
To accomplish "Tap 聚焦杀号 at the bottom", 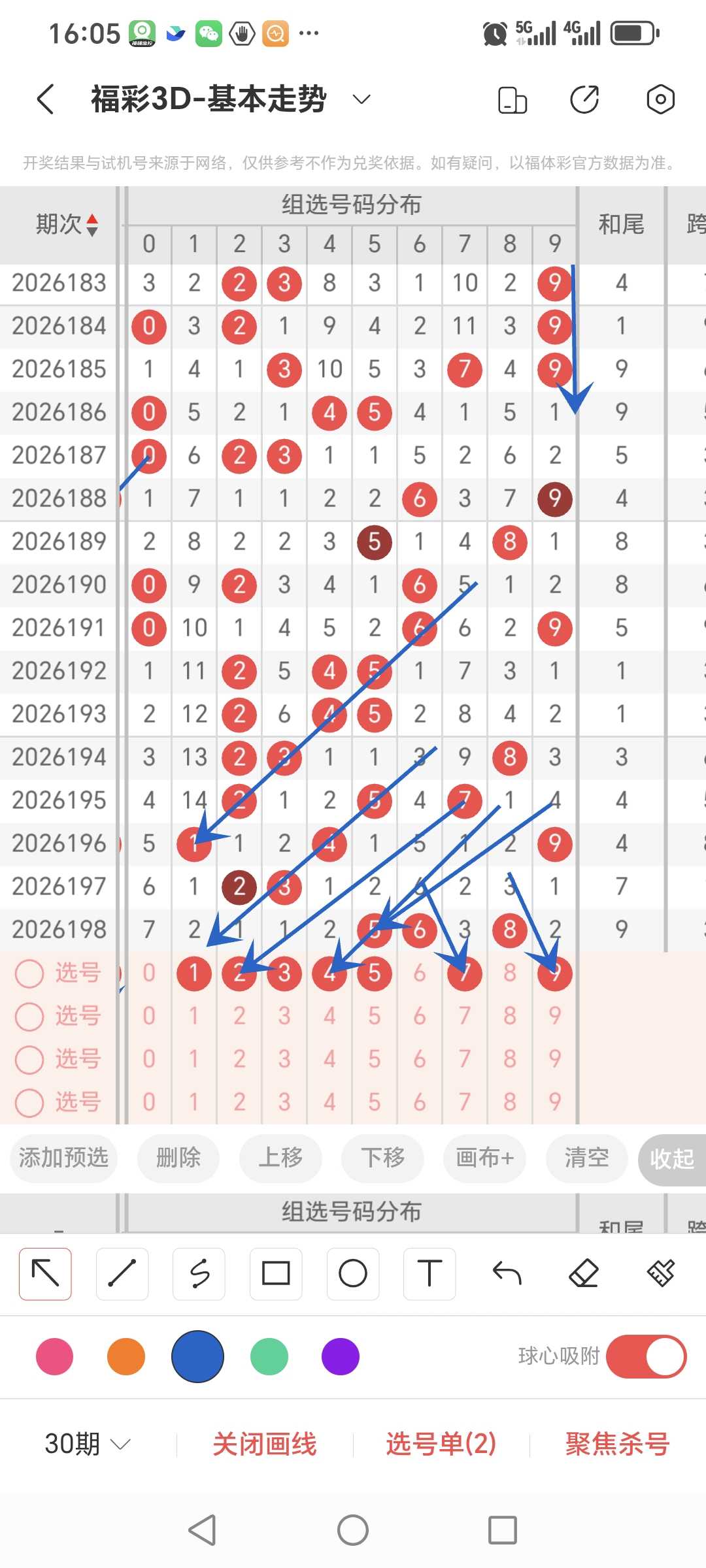I will point(617,1443).
